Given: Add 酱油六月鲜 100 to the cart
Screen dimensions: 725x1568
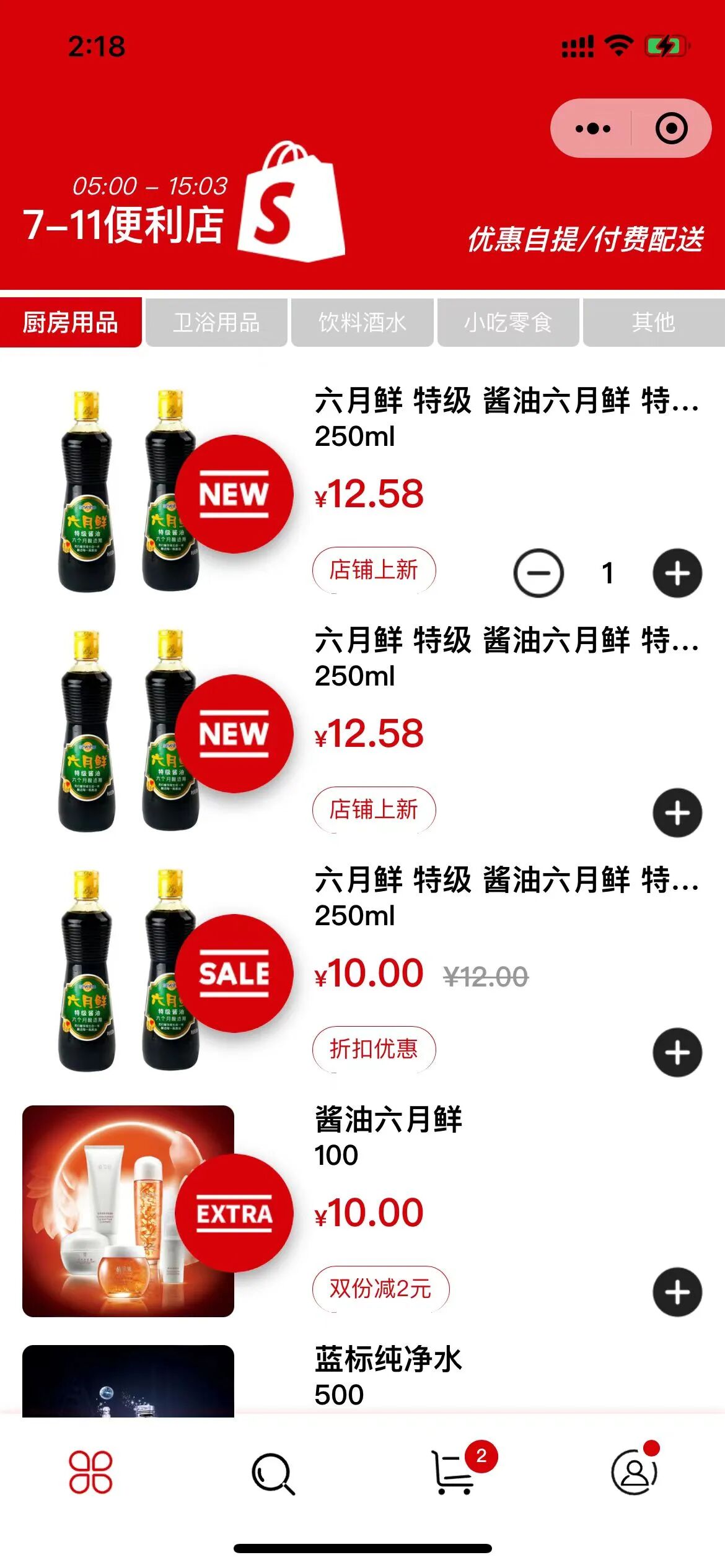Looking at the screenshot, I should [677, 1292].
